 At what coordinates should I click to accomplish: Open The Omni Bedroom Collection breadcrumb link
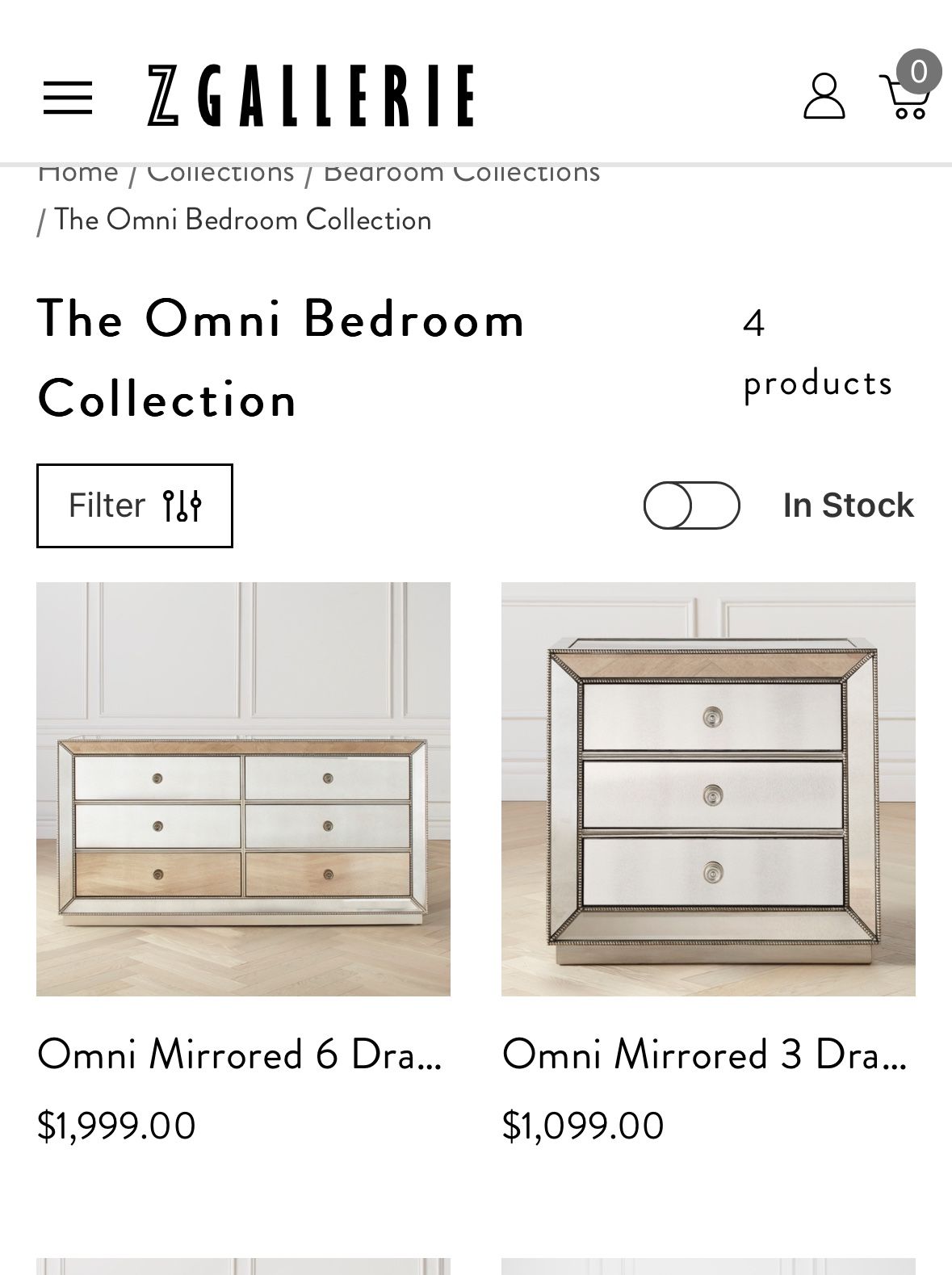[242, 220]
